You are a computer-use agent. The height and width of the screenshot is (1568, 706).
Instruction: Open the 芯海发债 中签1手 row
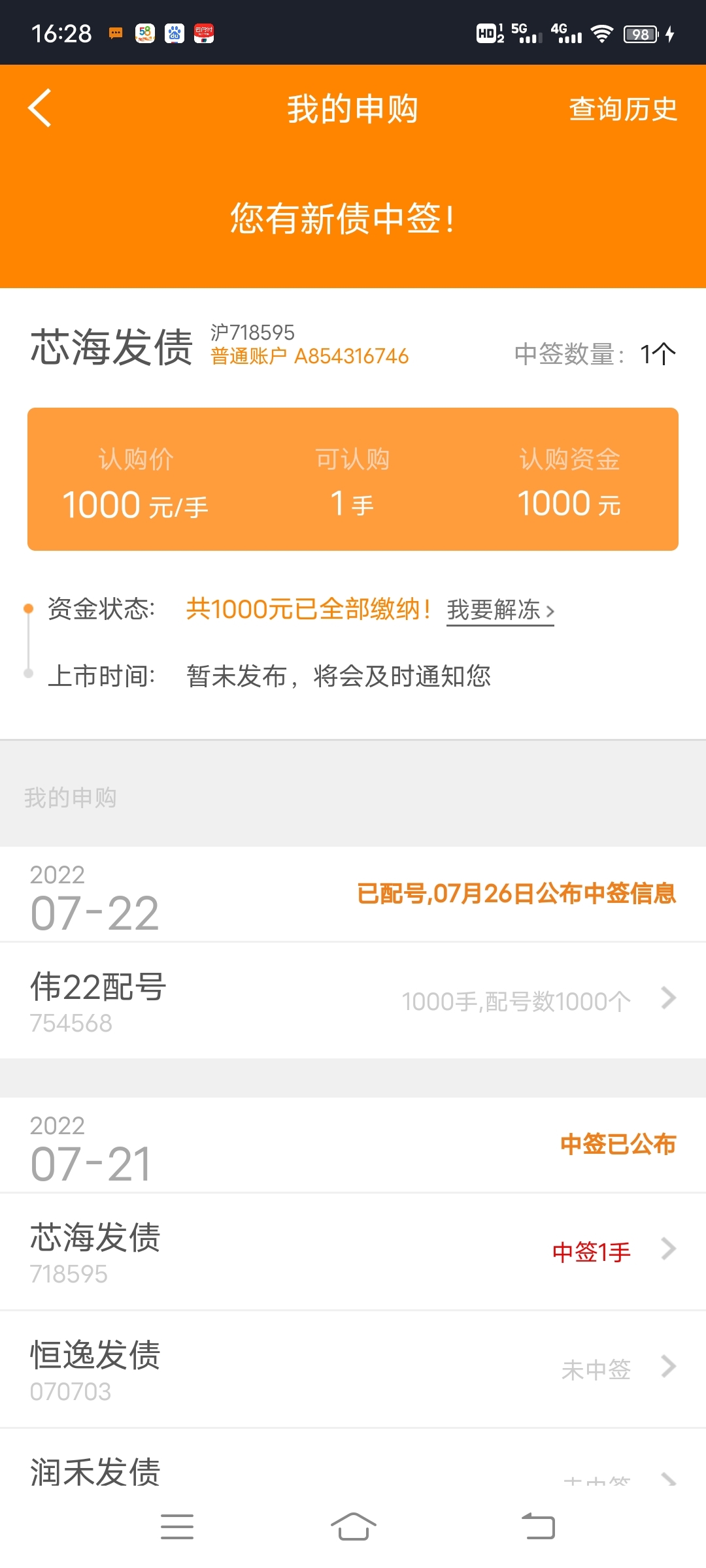point(353,1251)
